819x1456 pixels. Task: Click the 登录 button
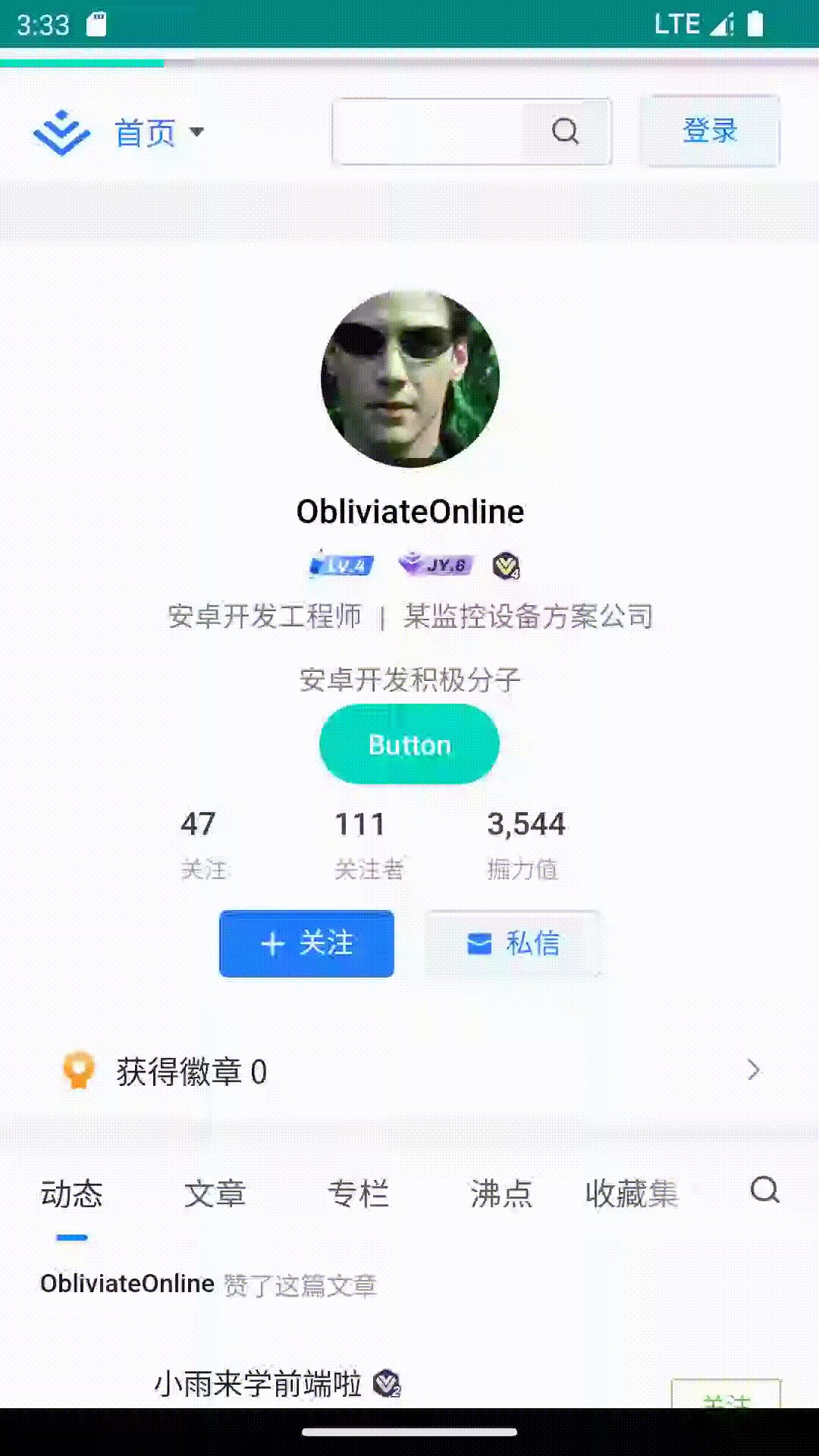pyautogui.click(x=710, y=130)
